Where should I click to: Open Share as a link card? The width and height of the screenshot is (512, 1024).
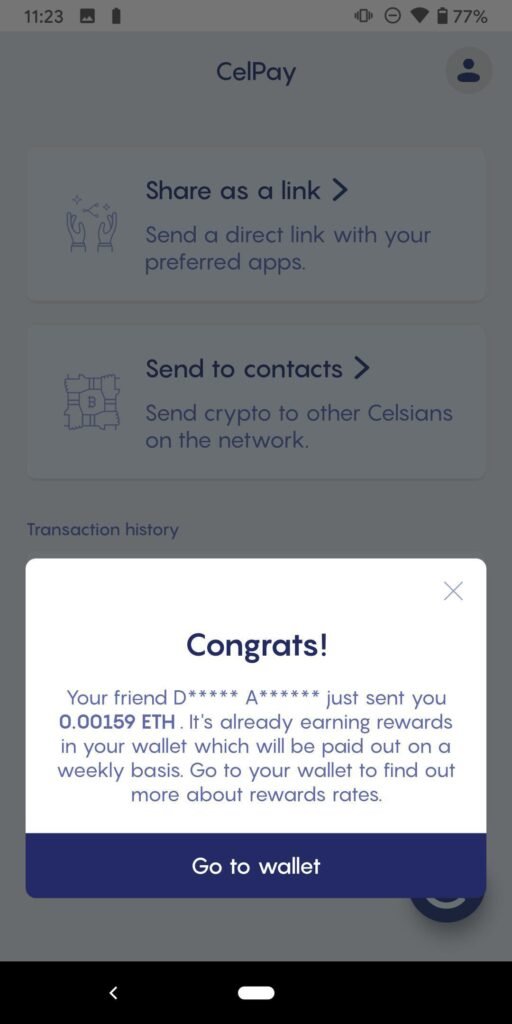click(x=256, y=224)
